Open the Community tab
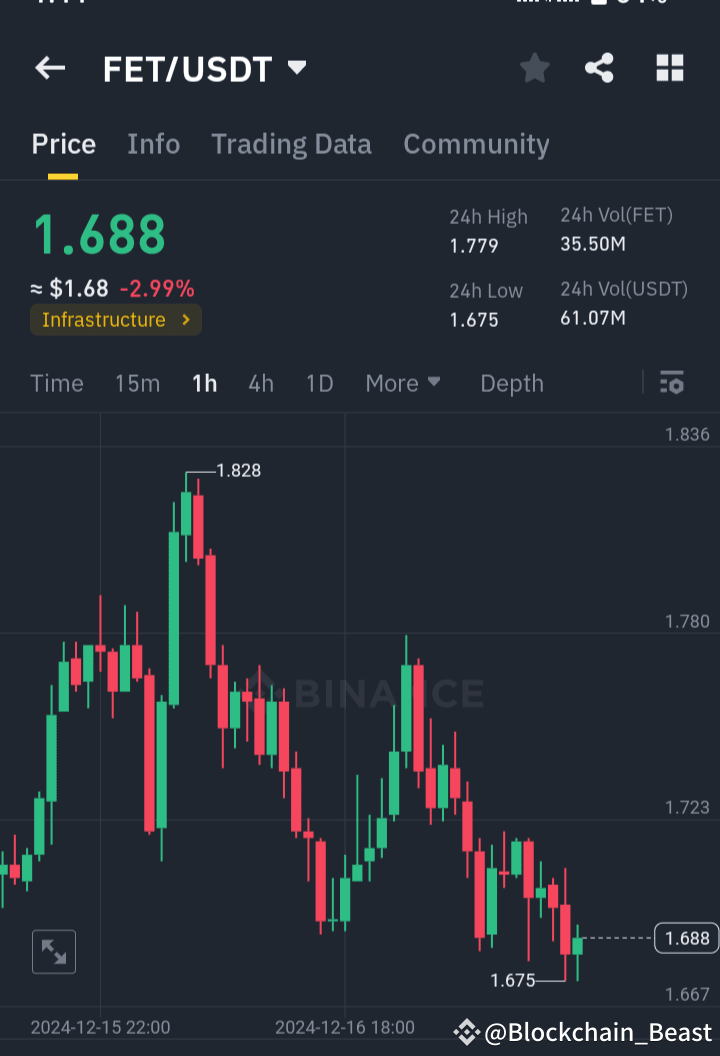 [476, 144]
